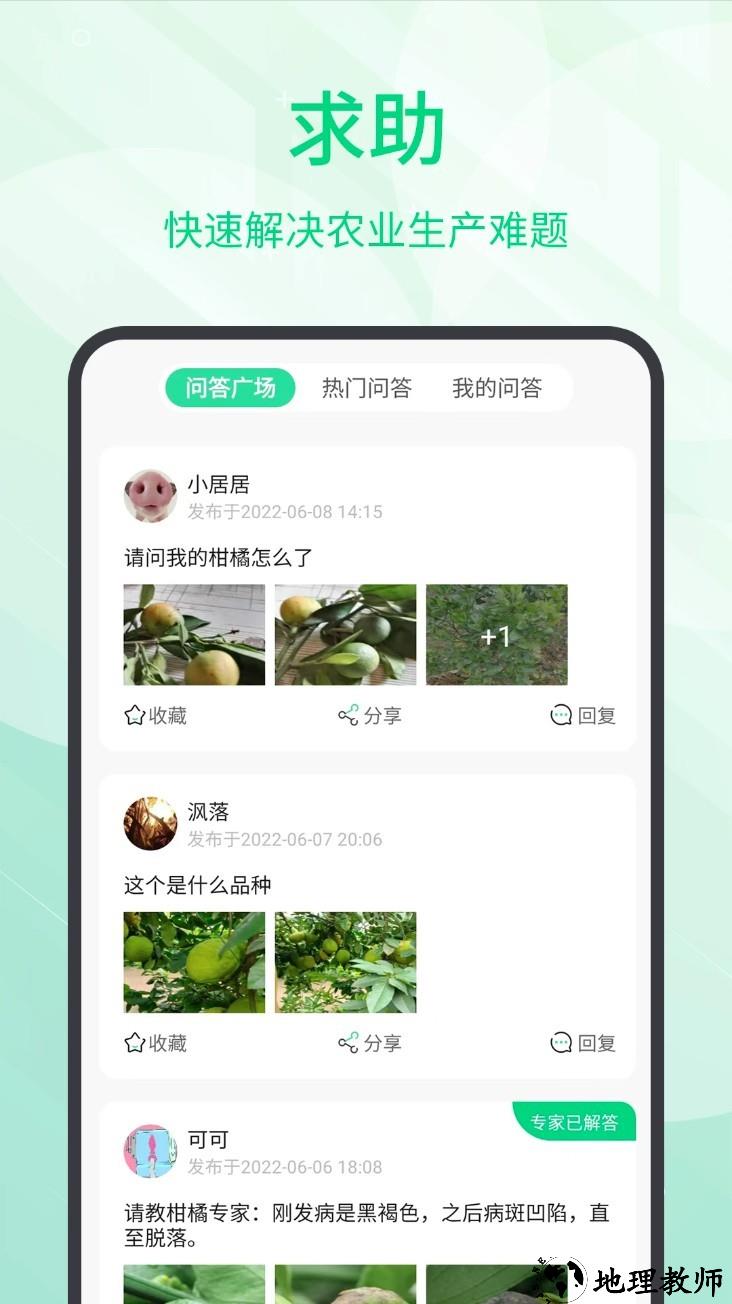The image size is (732, 1304).
Task: Tap 可可's avatar picture
Action: pyautogui.click(x=149, y=1150)
